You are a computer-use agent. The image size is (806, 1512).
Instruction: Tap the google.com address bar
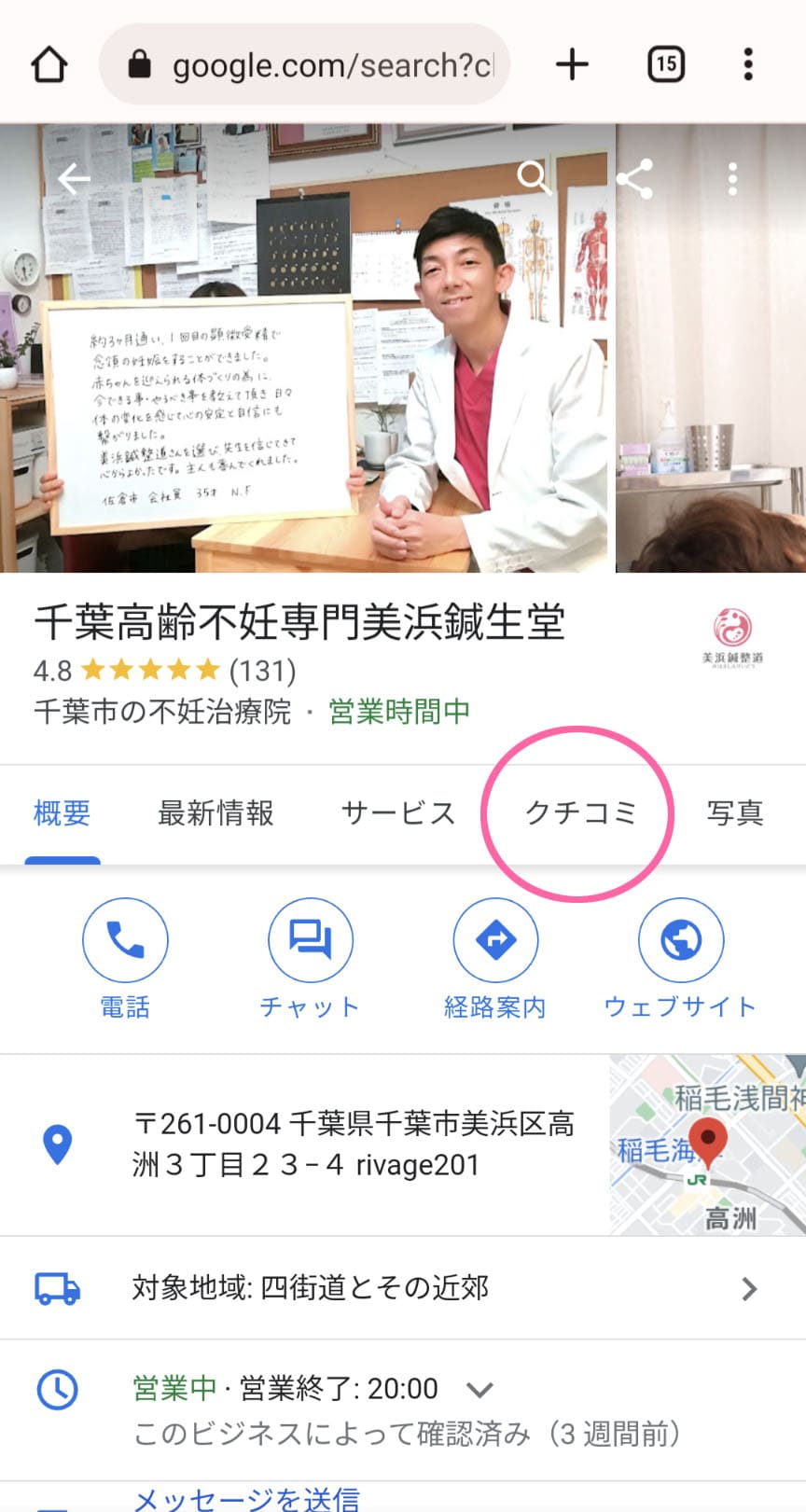317,64
